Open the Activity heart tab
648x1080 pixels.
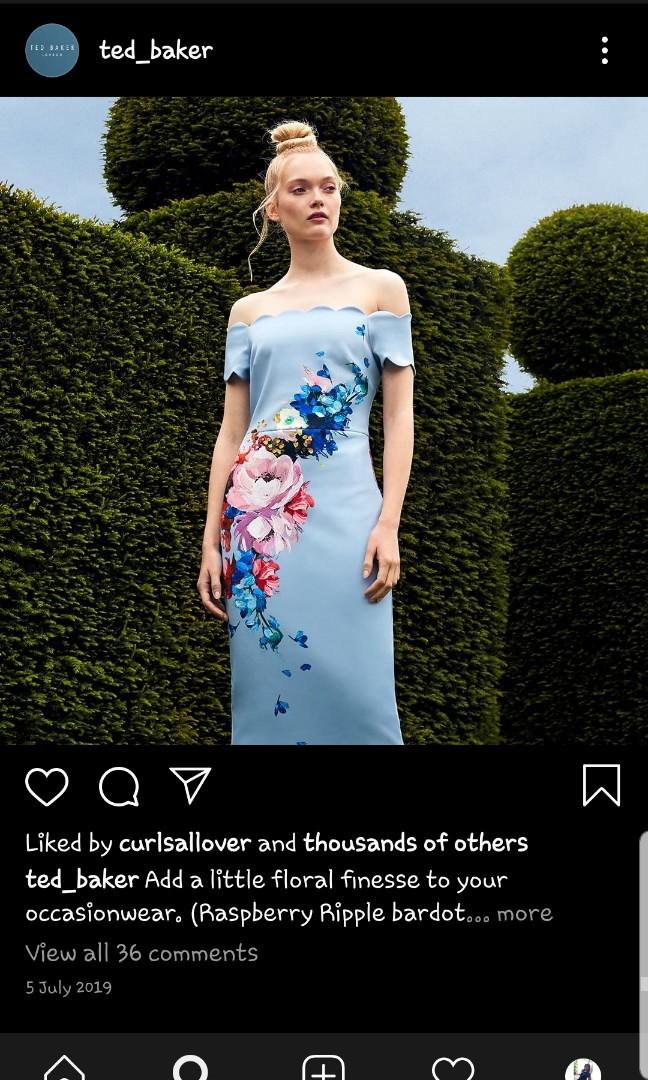coord(452,1067)
